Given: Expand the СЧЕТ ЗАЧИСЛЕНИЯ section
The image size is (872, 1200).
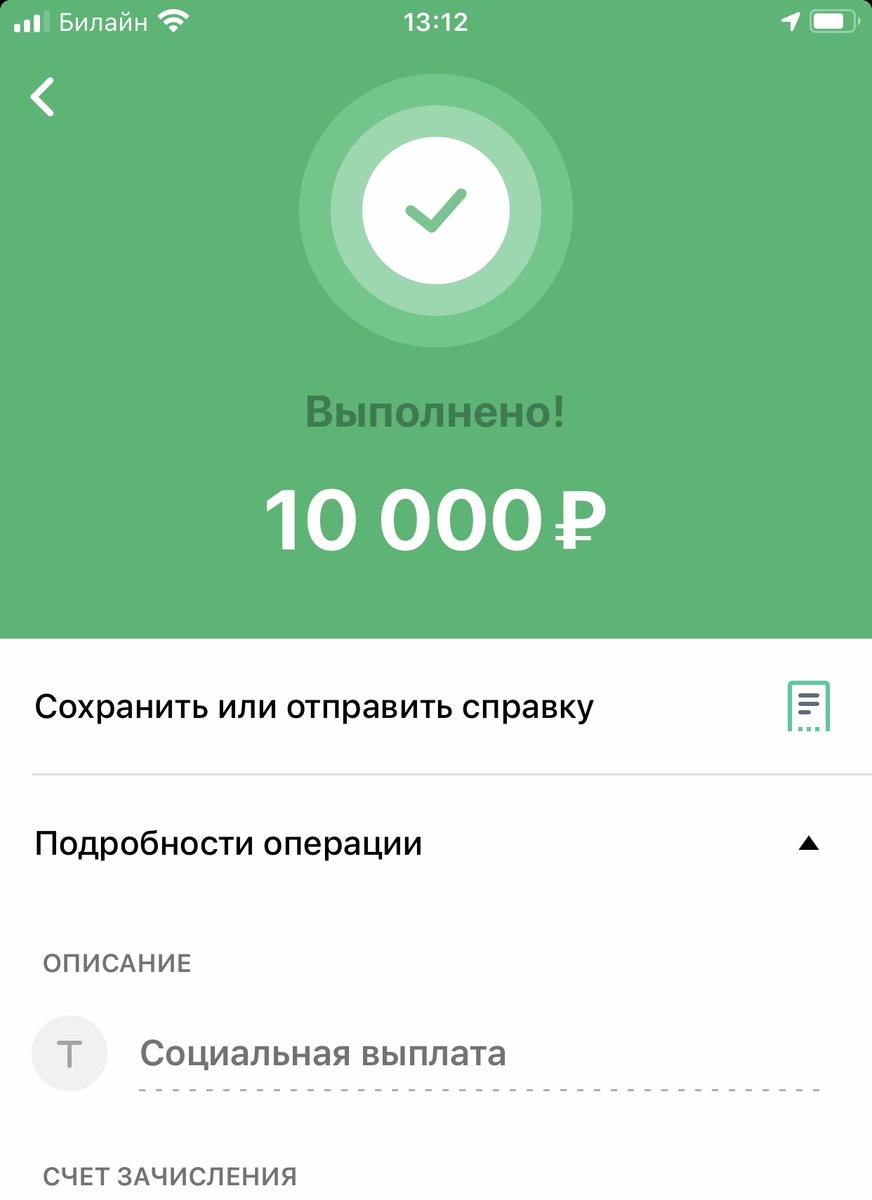Looking at the screenshot, I should pos(168,1176).
